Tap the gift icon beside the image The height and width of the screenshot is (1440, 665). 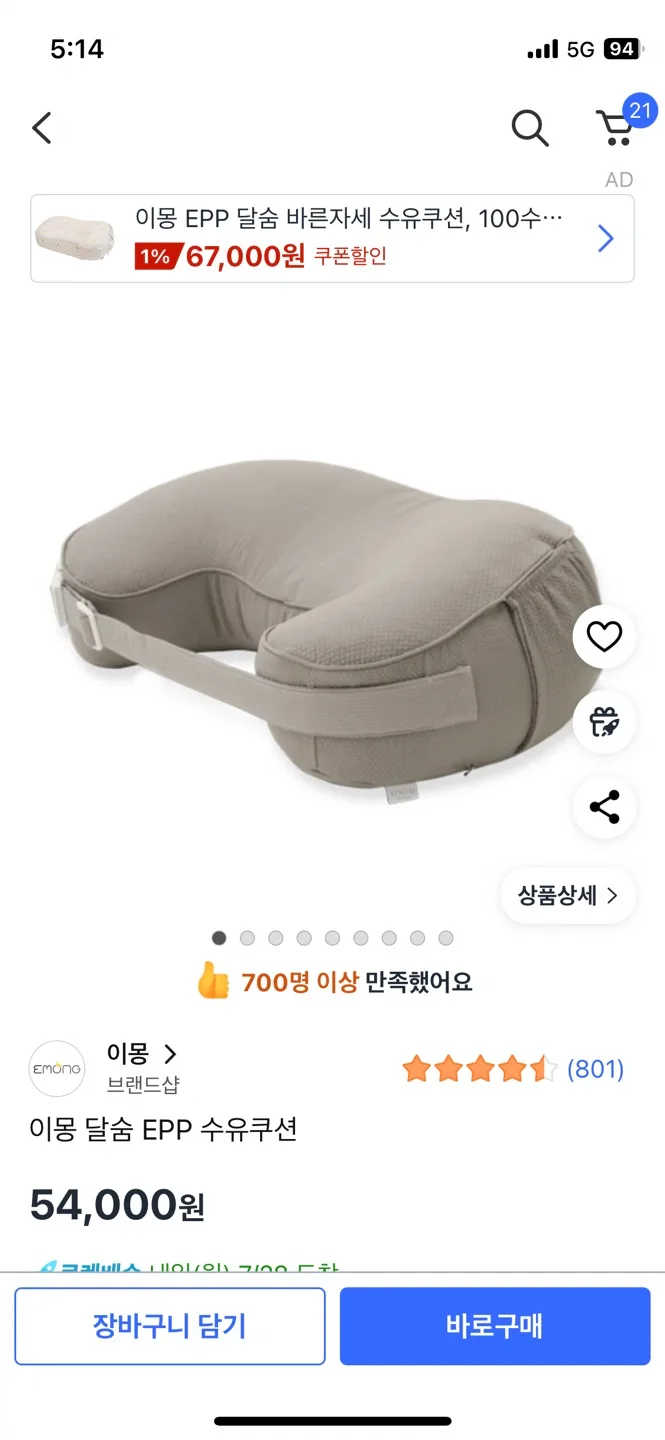[604, 721]
